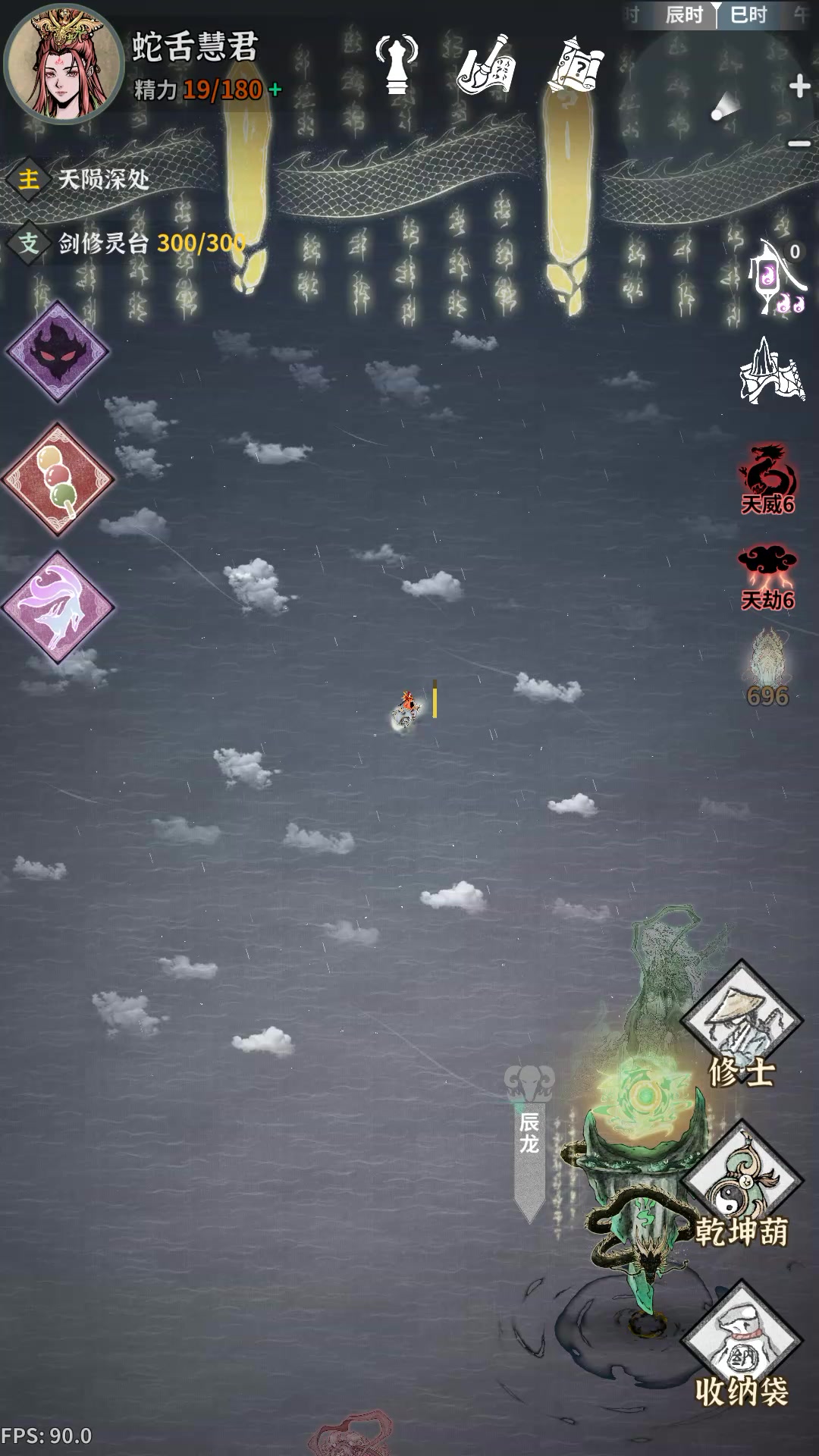Zoom out with the minus button
Screen dimensions: 819x1456
coord(799,143)
